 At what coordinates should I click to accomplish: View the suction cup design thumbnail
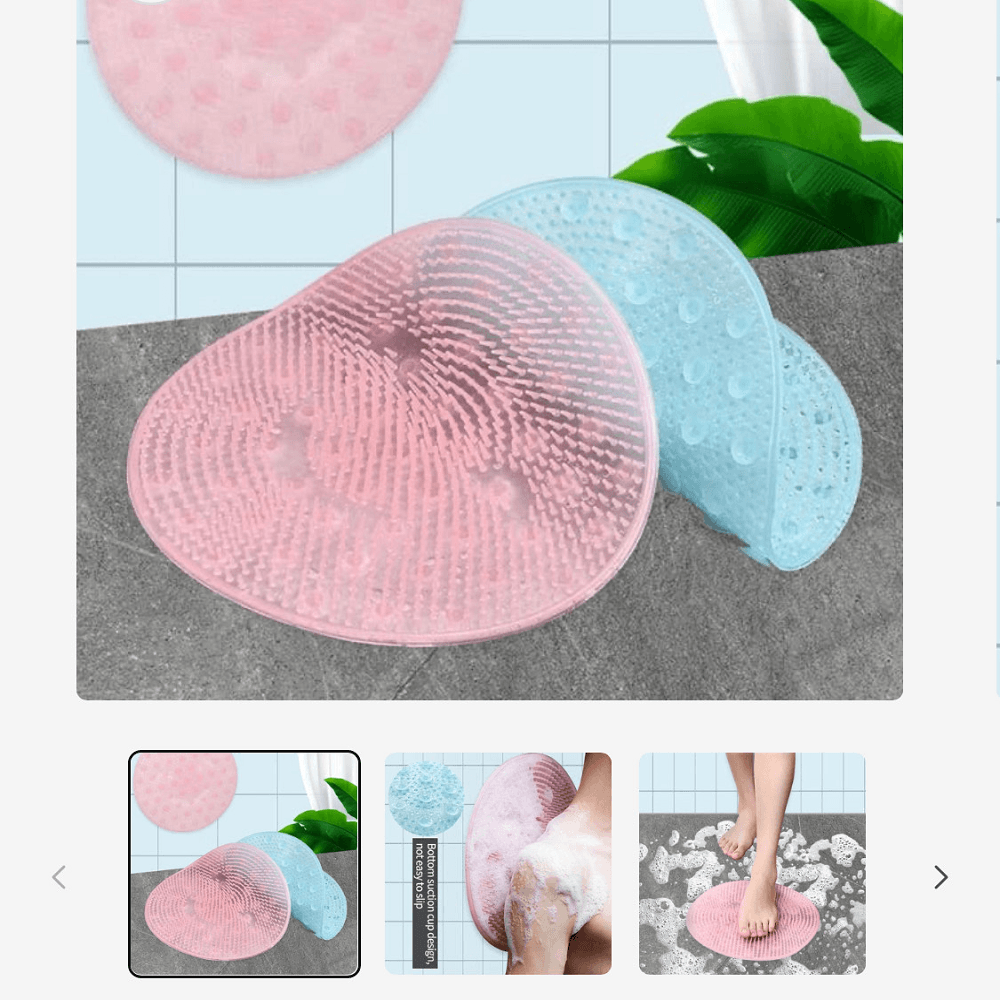tap(498, 864)
